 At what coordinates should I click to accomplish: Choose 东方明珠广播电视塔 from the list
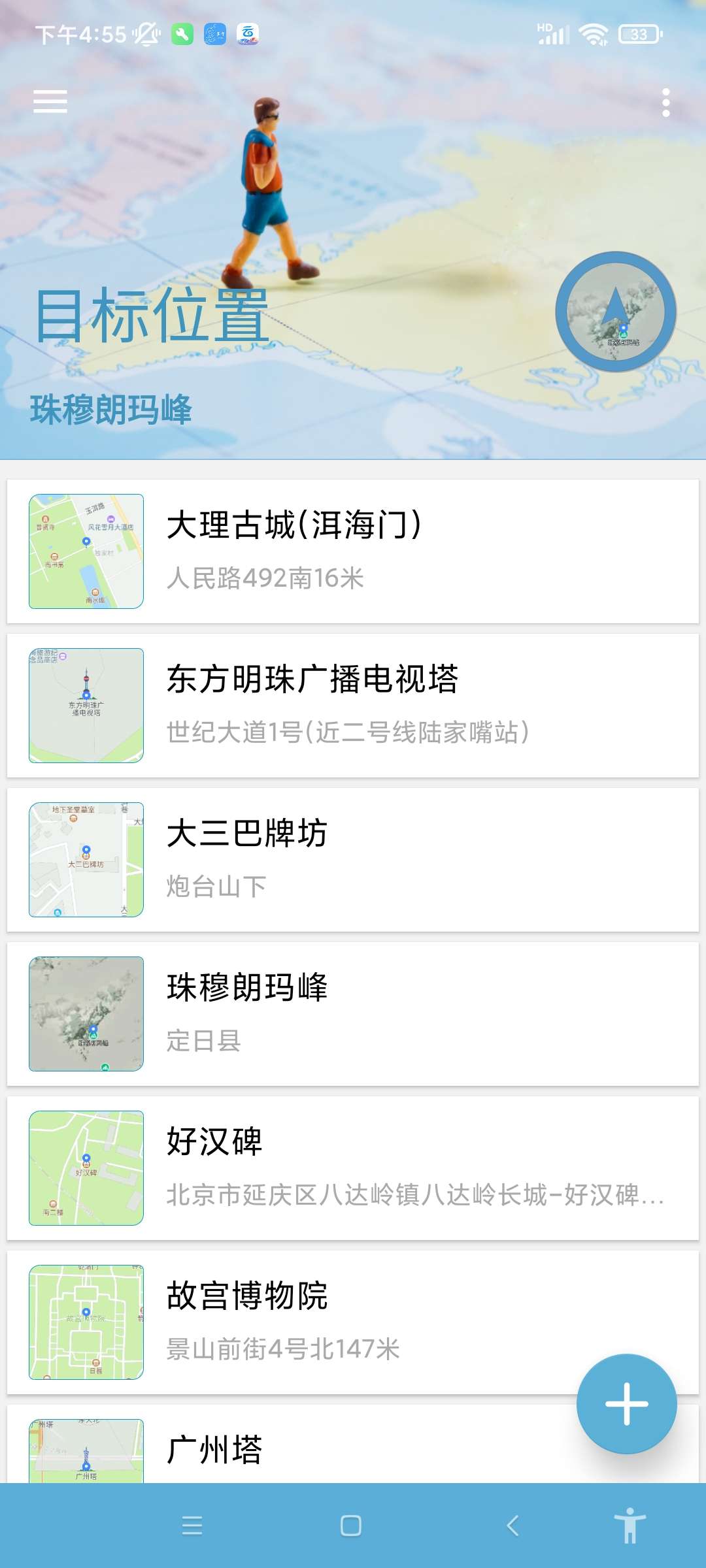point(353,706)
